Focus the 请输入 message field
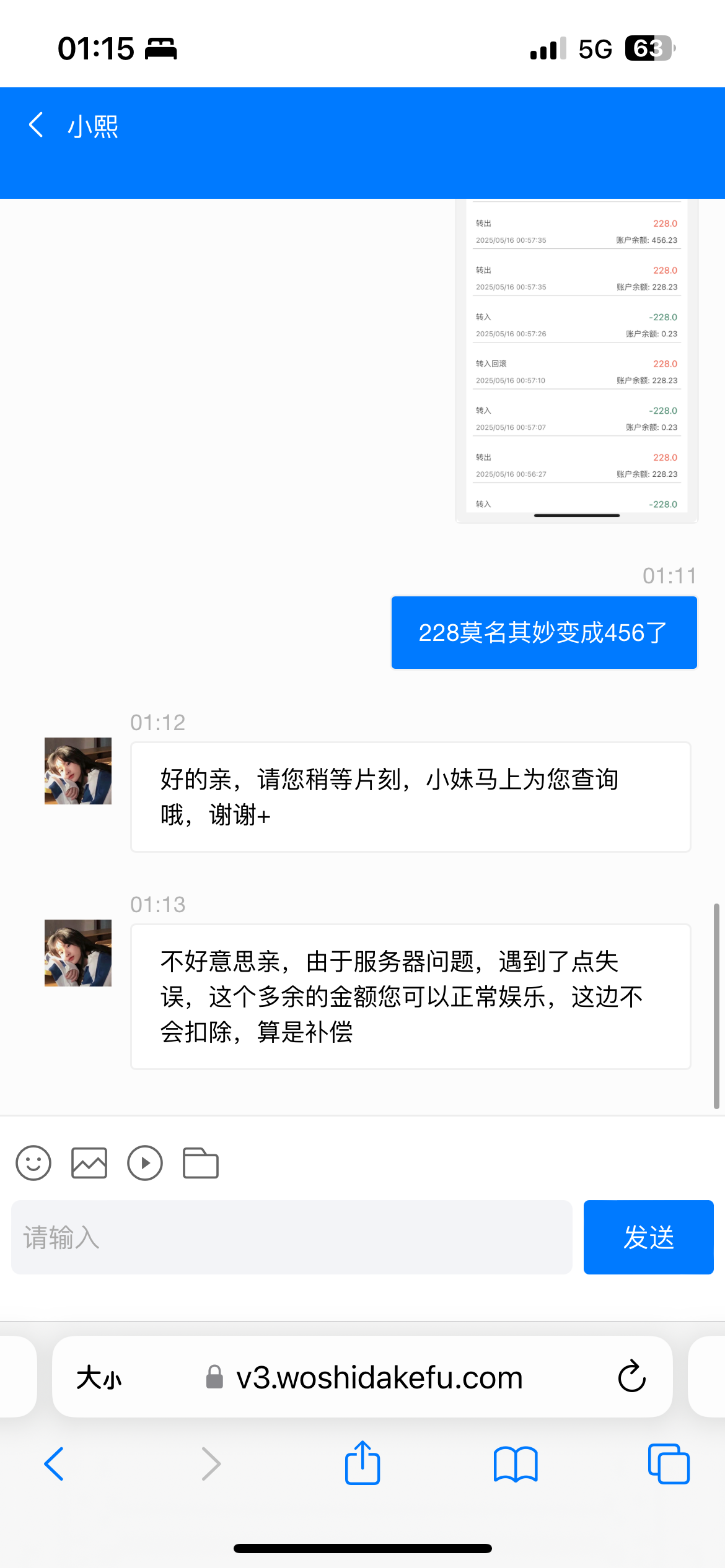 (x=291, y=1237)
